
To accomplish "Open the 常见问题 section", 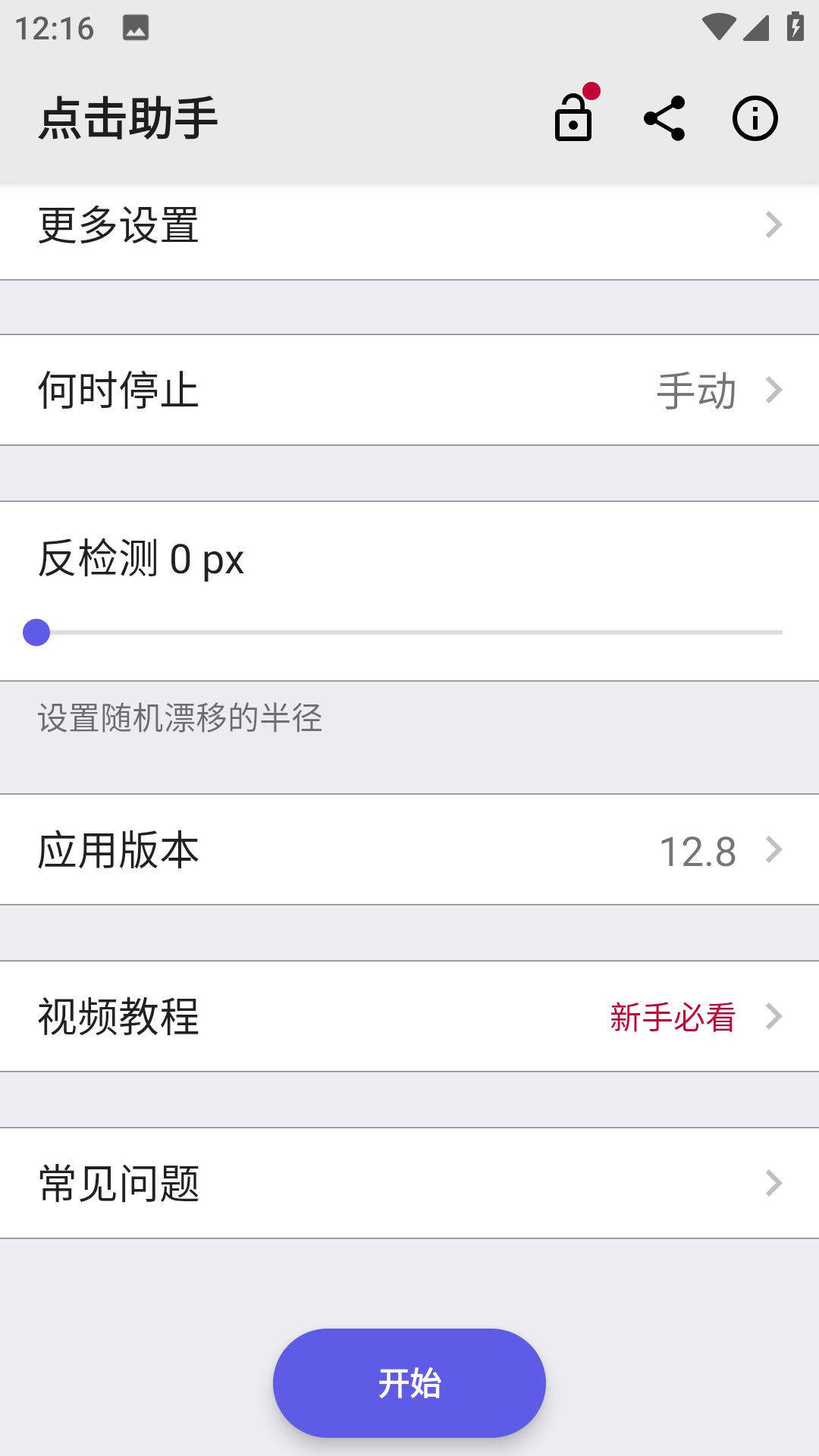I will pyautogui.click(x=409, y=1182).
